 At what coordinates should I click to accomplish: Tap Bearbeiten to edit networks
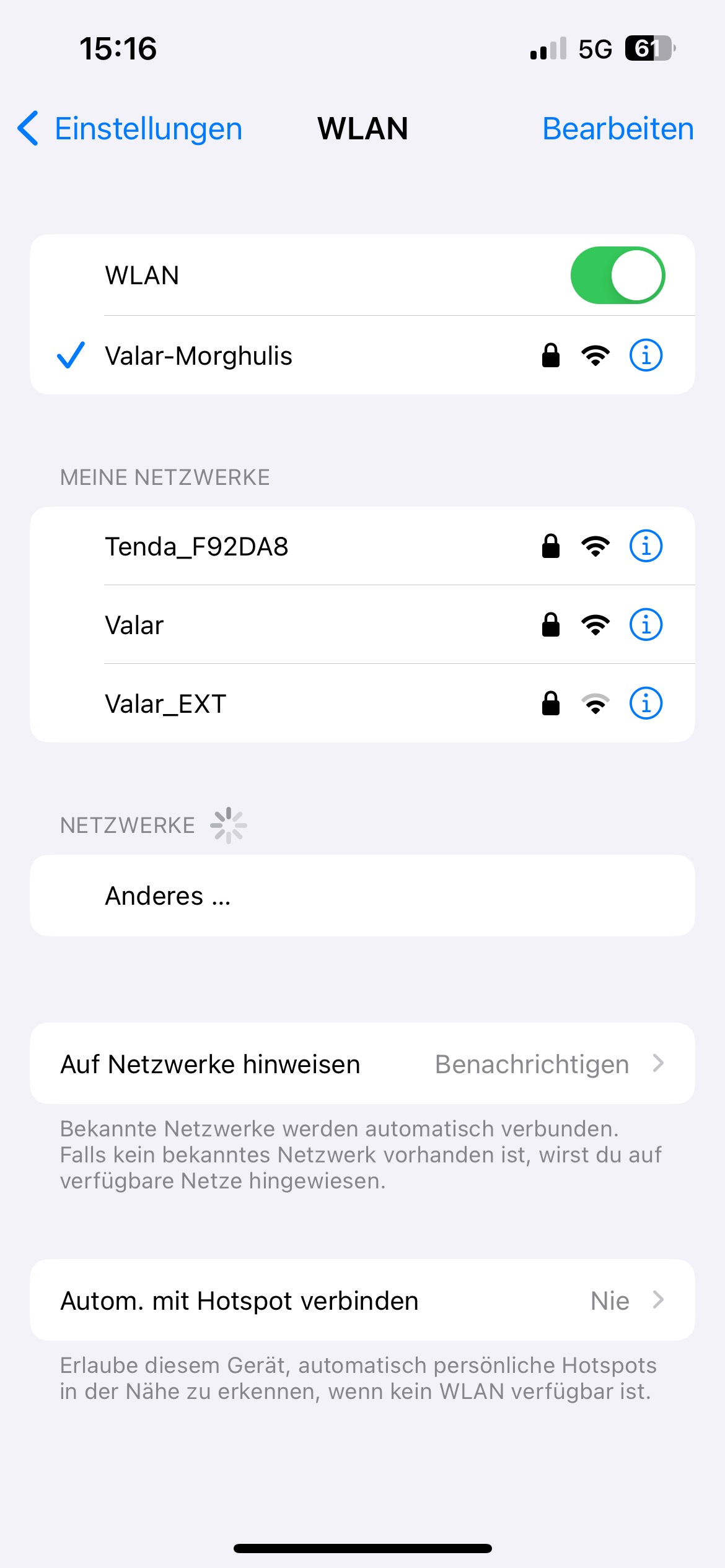618,129
